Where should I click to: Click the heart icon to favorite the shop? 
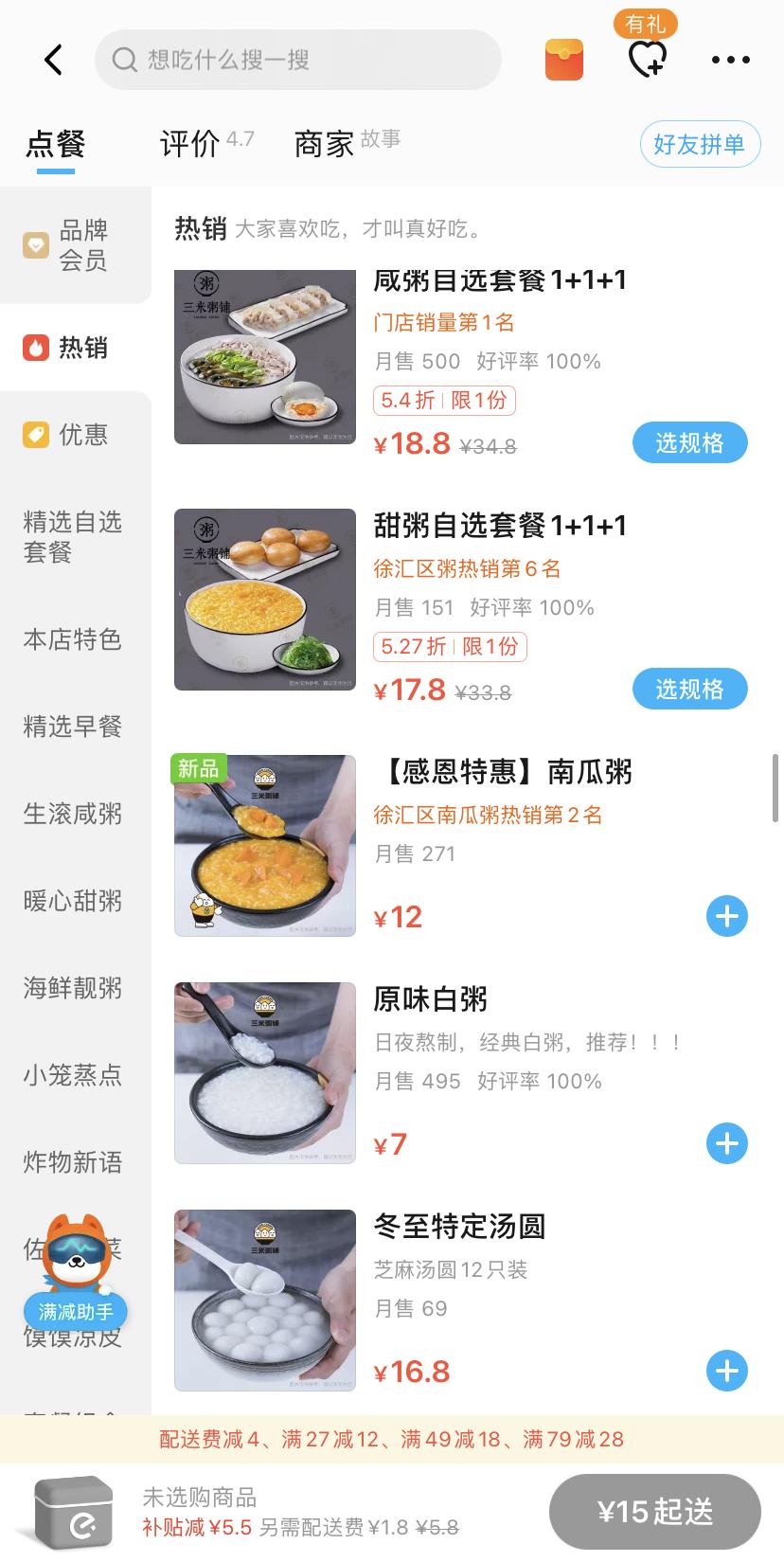click(646, 59)
